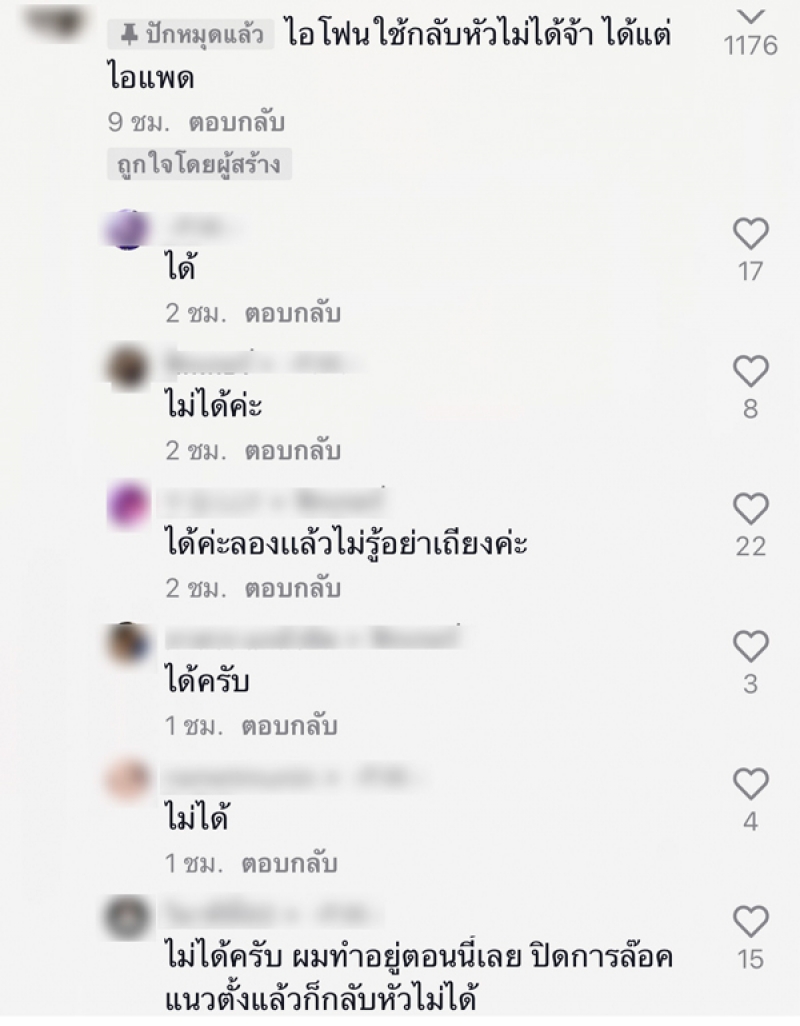Open profile avatar beside "ไม่ได้ค่ะ" comment
The height and width of the screenshot is (1026, 800).
[128, 368]
